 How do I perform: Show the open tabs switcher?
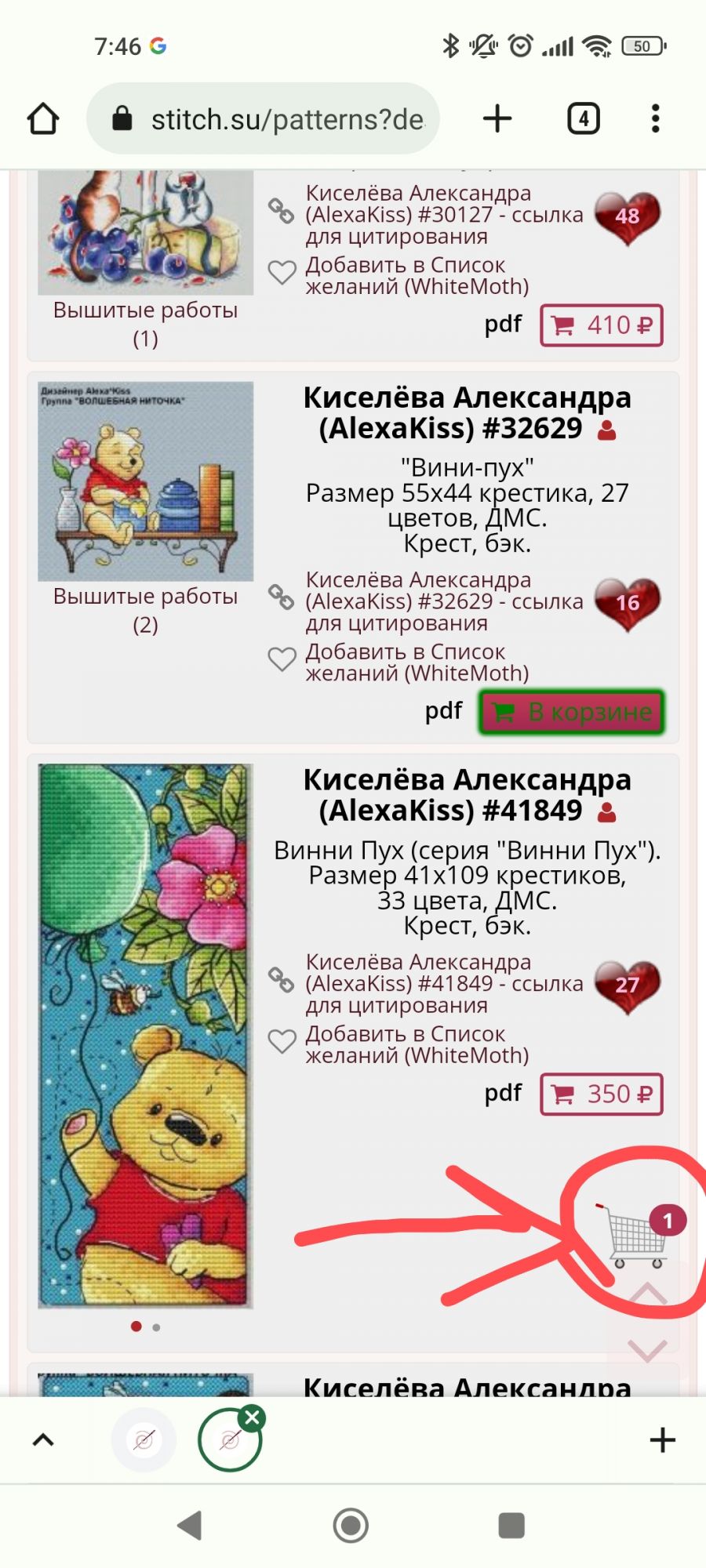click(x=583, y=119)
